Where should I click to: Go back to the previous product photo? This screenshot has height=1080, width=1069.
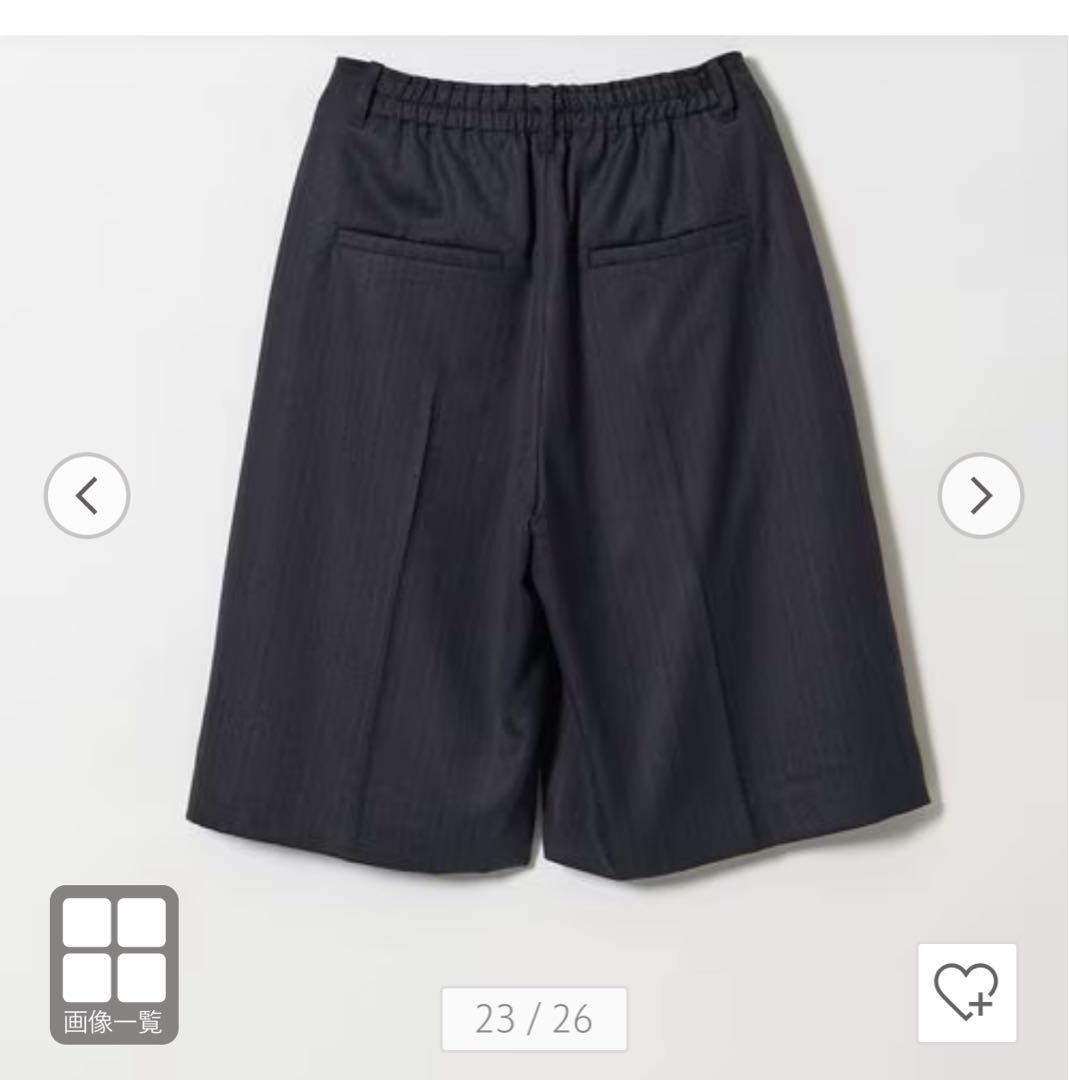coord(87,492)
